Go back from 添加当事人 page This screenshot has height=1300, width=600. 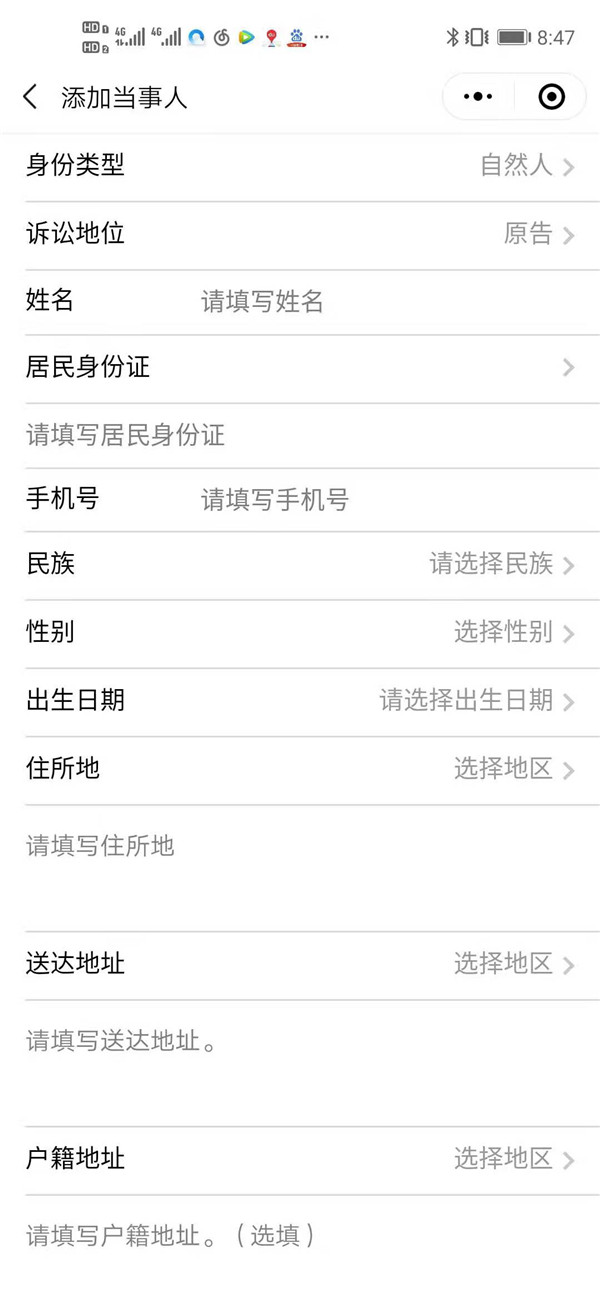click(x=30, y=97)
